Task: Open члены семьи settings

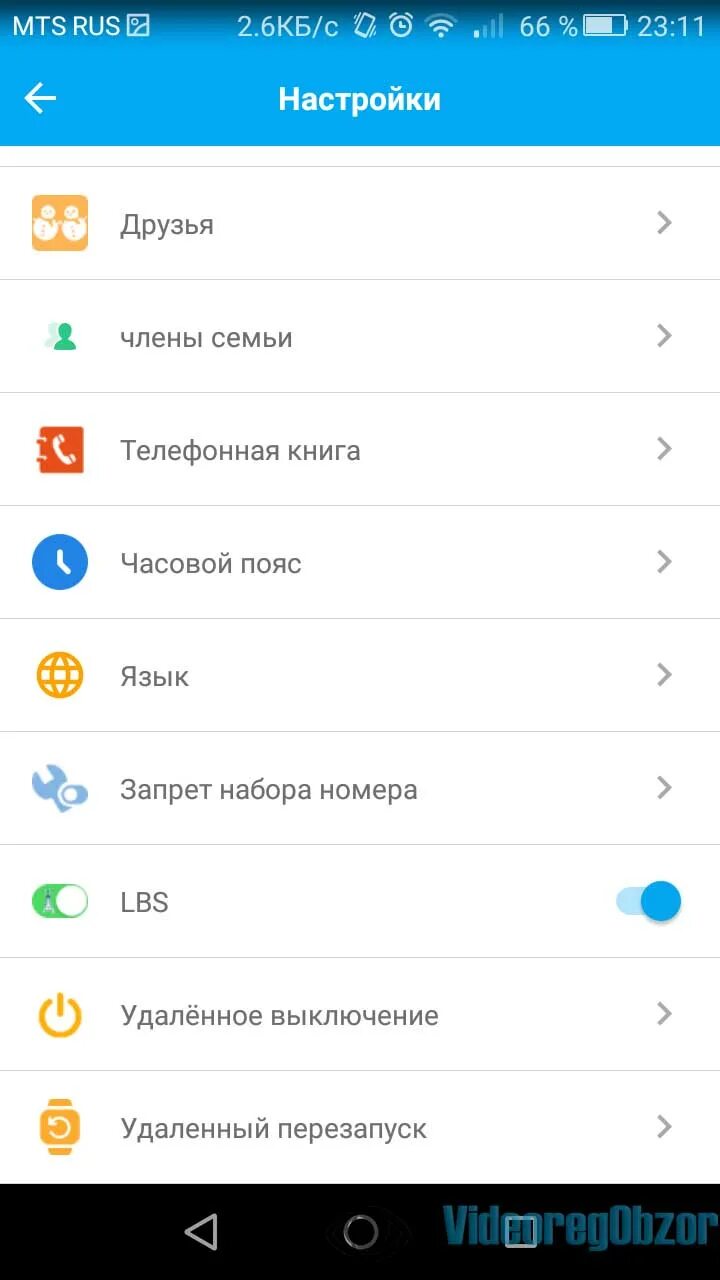Action: coord(360,337)
